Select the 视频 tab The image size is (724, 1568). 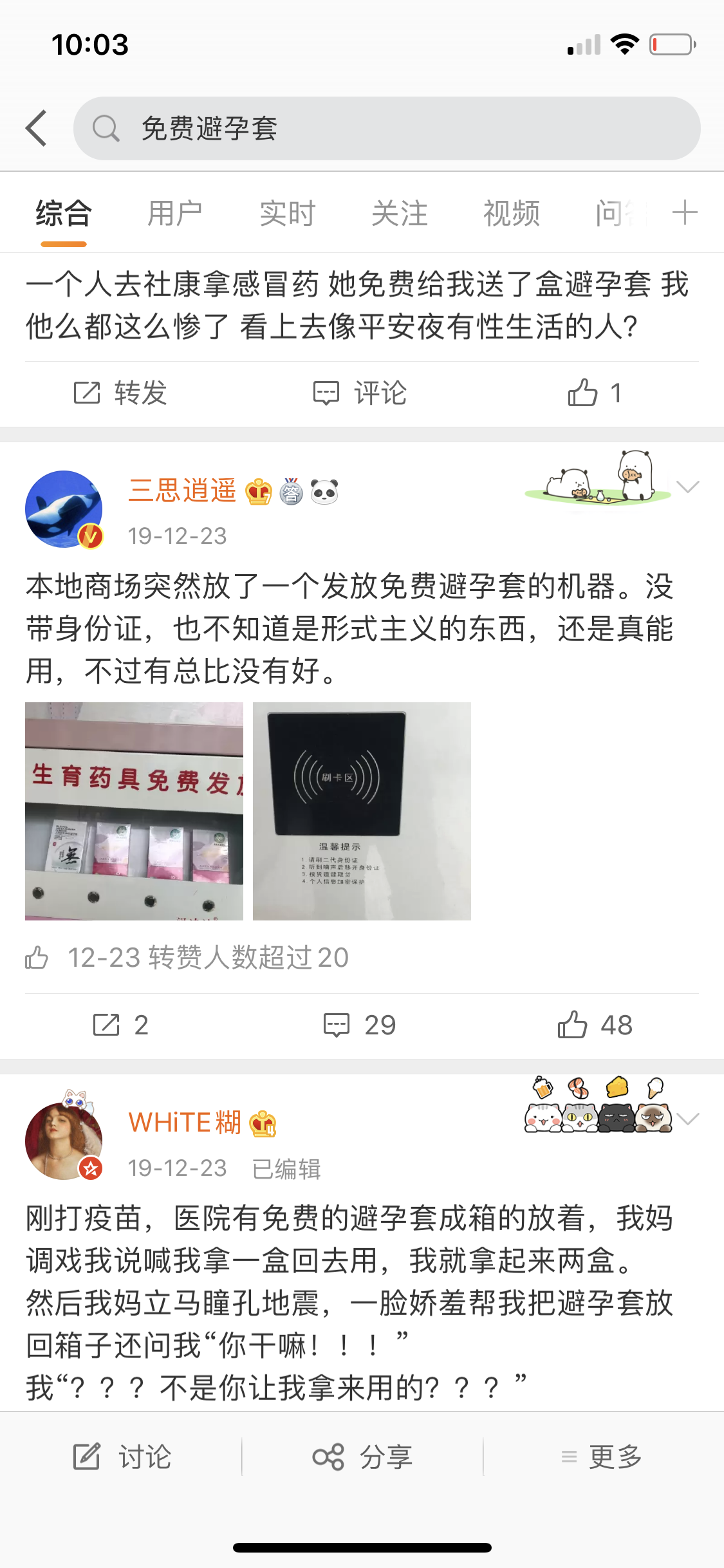pyautogui.click(x=511, y=213)
